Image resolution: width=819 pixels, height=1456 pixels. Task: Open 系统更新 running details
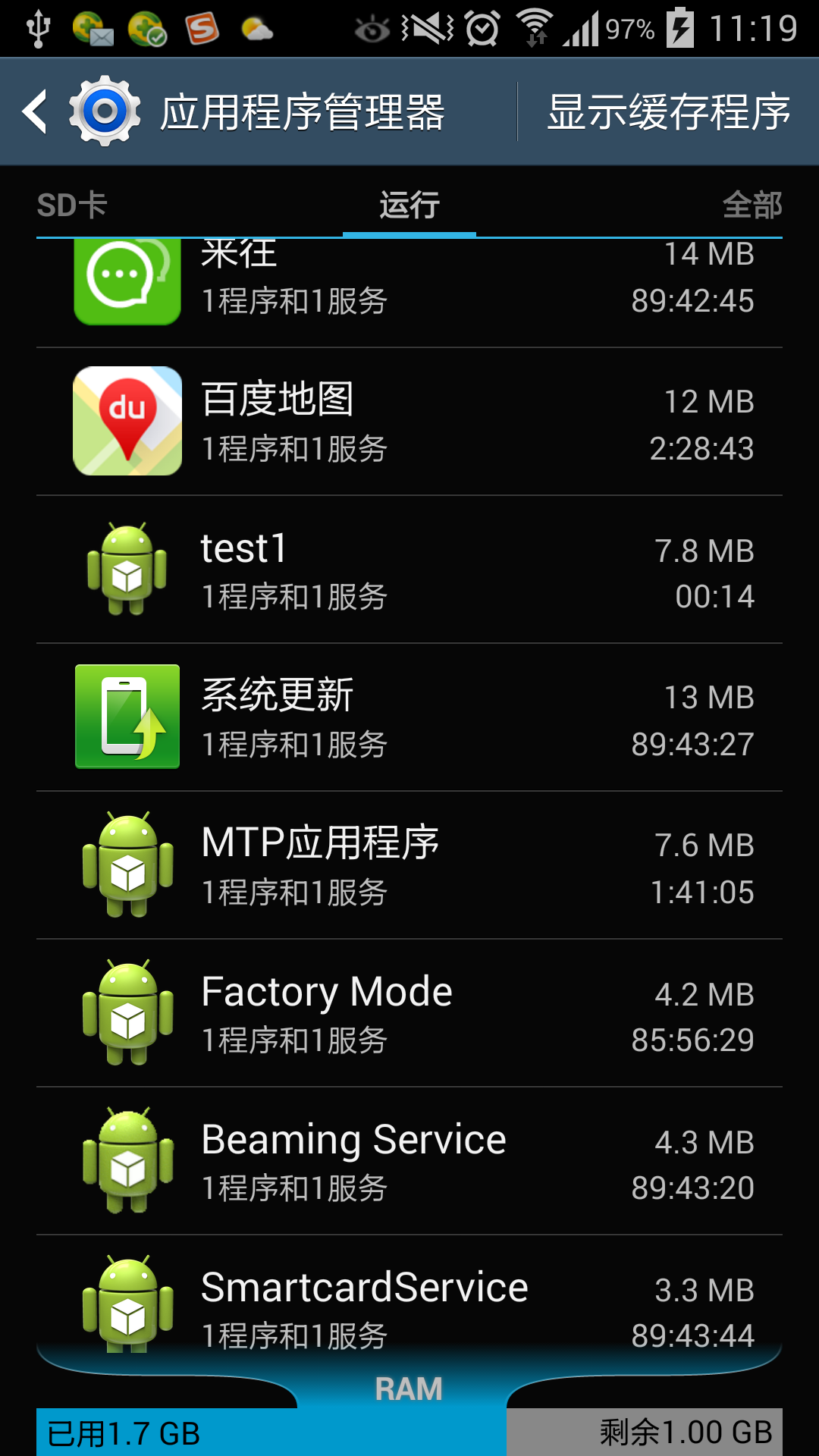click(x=409, y=717)
